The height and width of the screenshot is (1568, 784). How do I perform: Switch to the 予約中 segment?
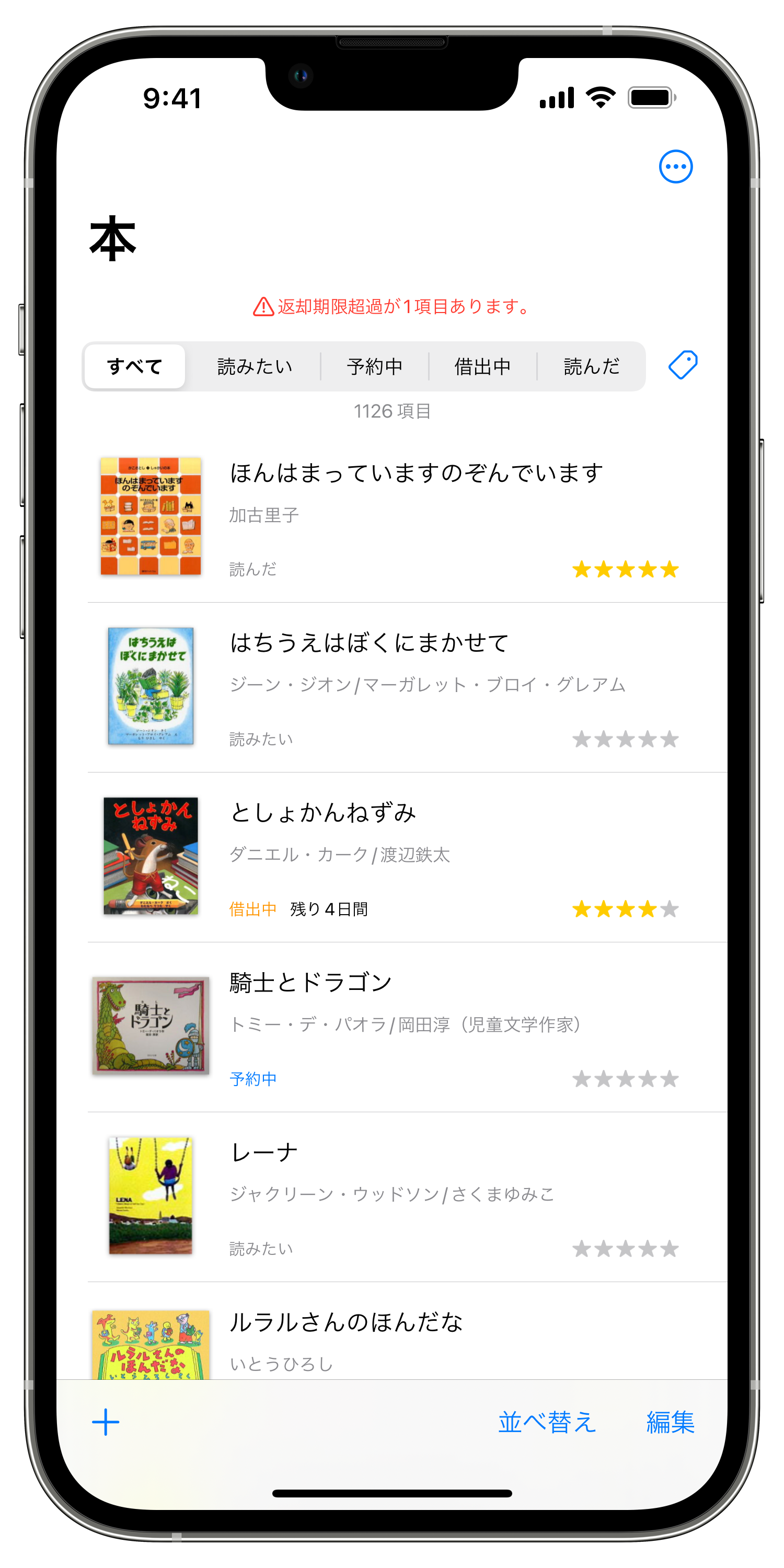click(374, 366)
